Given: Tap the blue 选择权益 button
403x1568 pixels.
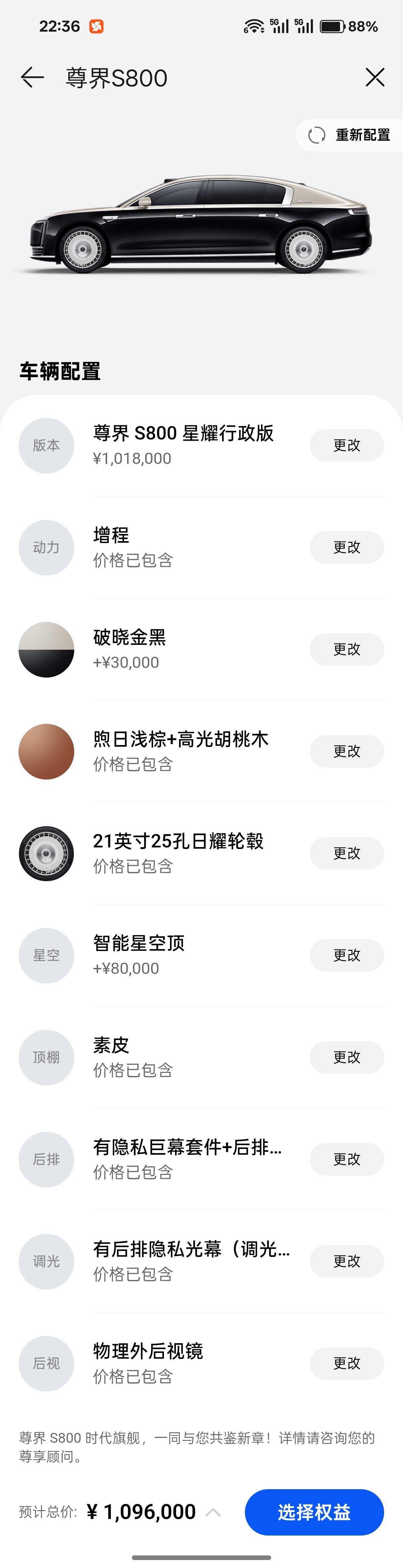Looking at the screenshot, I should (314, 1511).
